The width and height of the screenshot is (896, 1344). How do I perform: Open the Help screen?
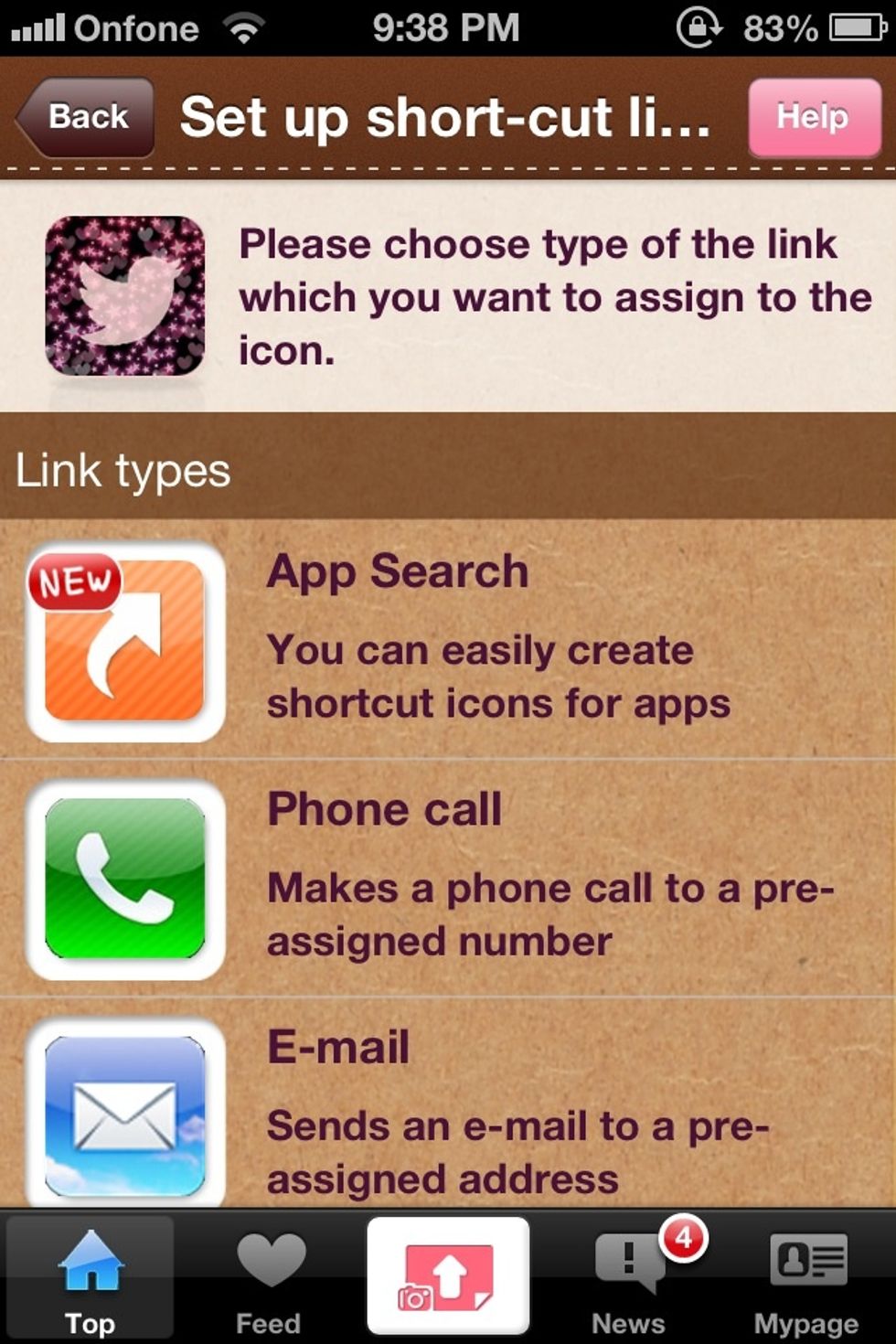tap(813, 117)
